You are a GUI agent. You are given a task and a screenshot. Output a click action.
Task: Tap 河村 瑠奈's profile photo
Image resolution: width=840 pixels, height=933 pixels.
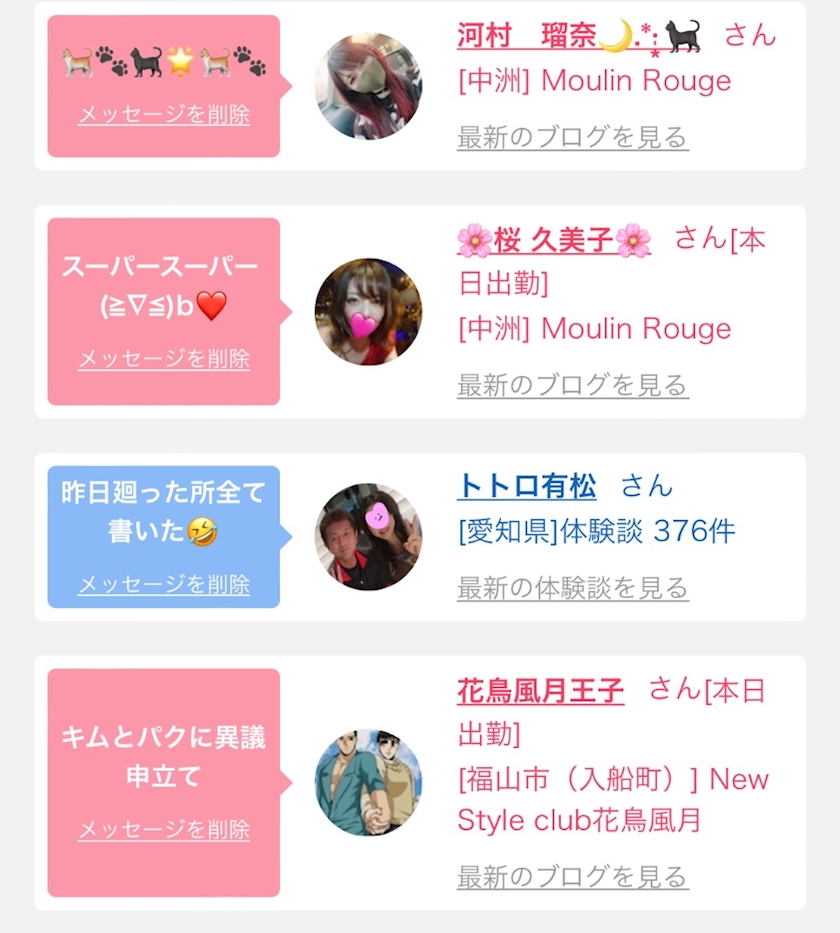[x=368, y=86]
